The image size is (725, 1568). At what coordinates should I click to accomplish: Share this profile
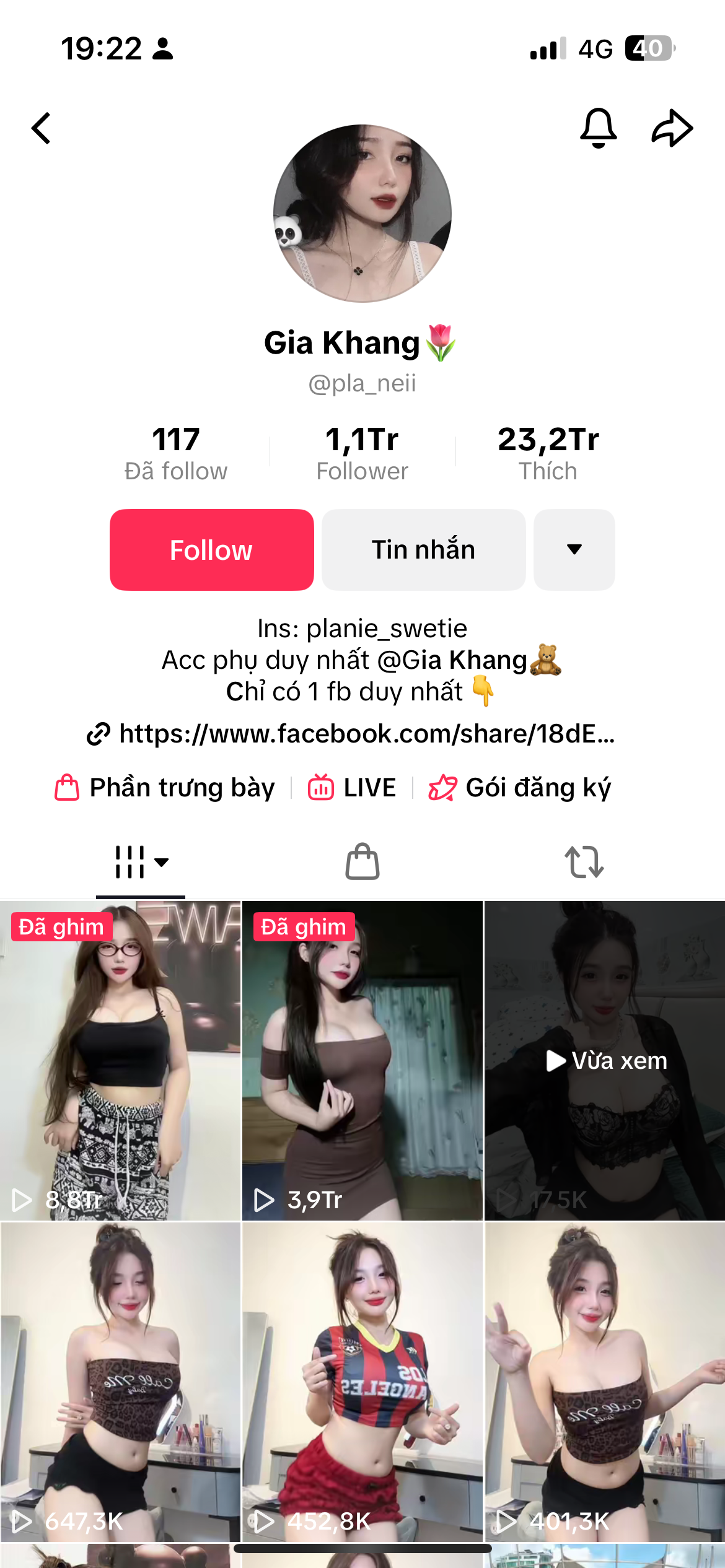coord(672,128)
